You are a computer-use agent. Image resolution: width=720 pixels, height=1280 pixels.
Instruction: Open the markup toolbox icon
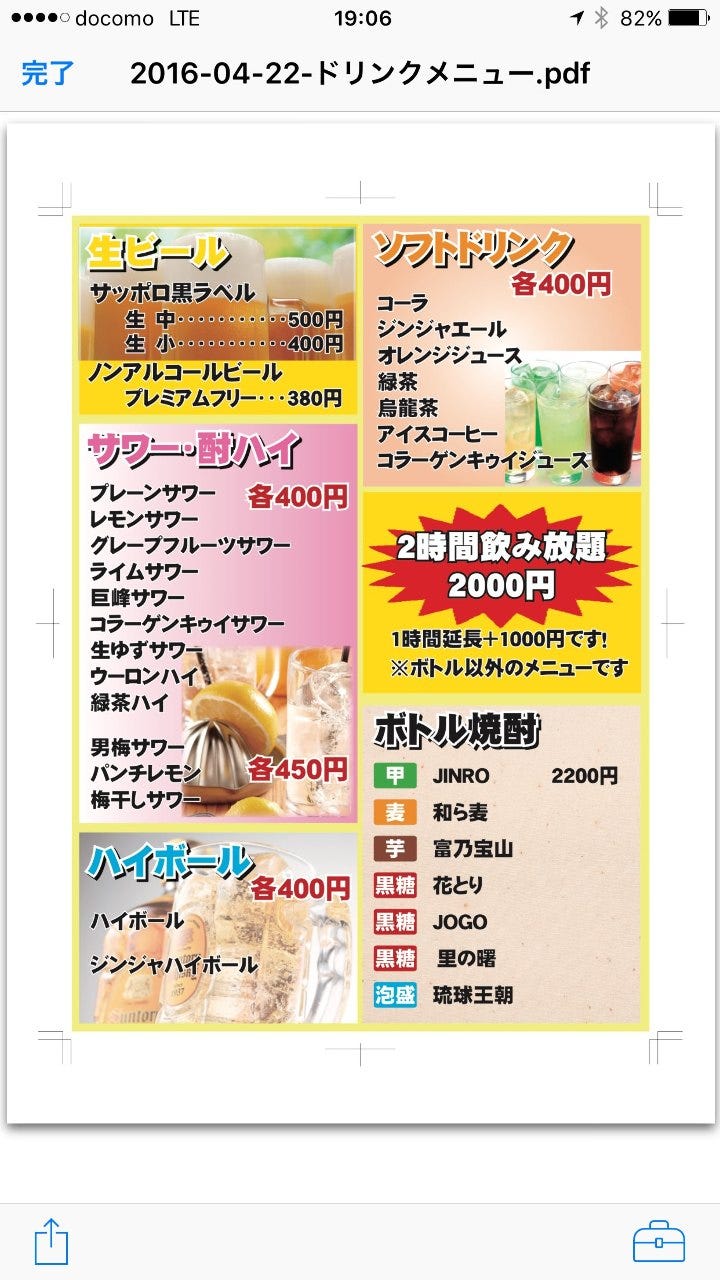pyautogui.click(x=660, y=1242)
